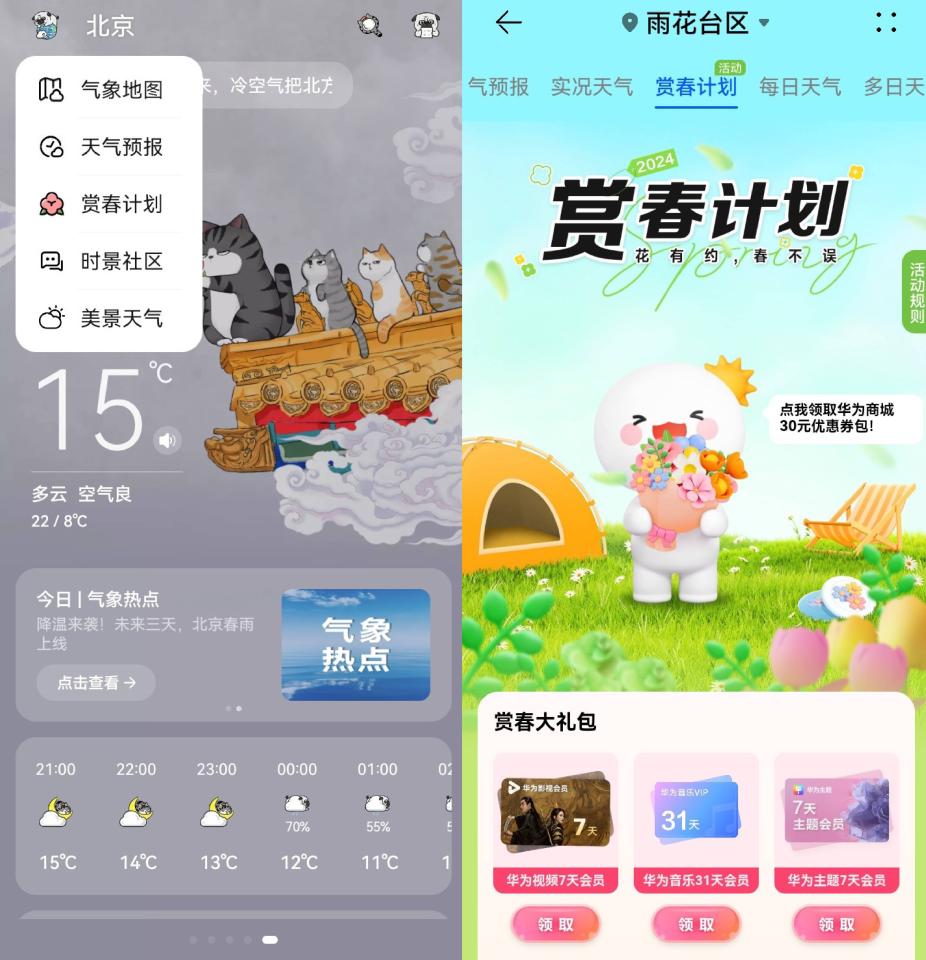Claim 华为视频7天会员 with 领取

[x=555, y=924]
